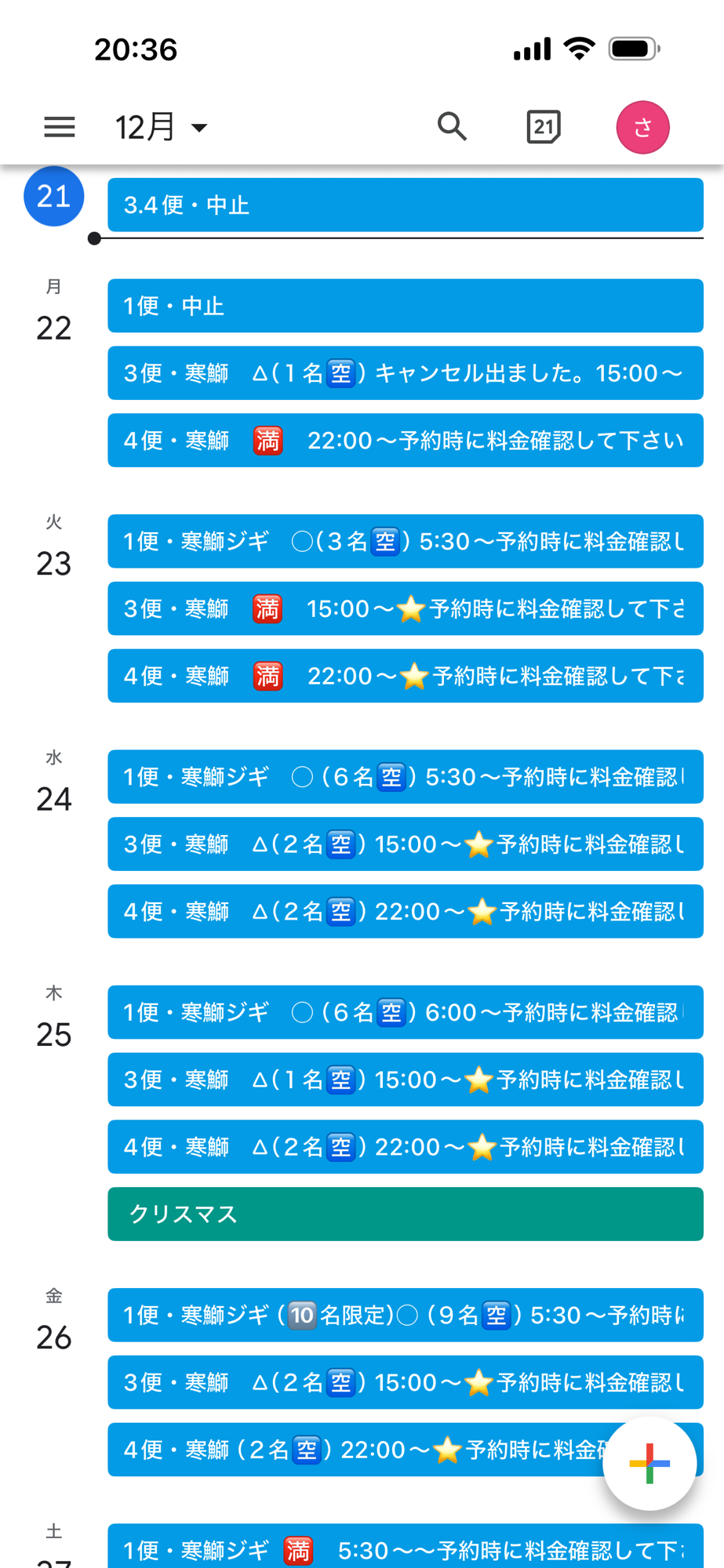
Task: Open the さ account profile
Action: [642, 127]
